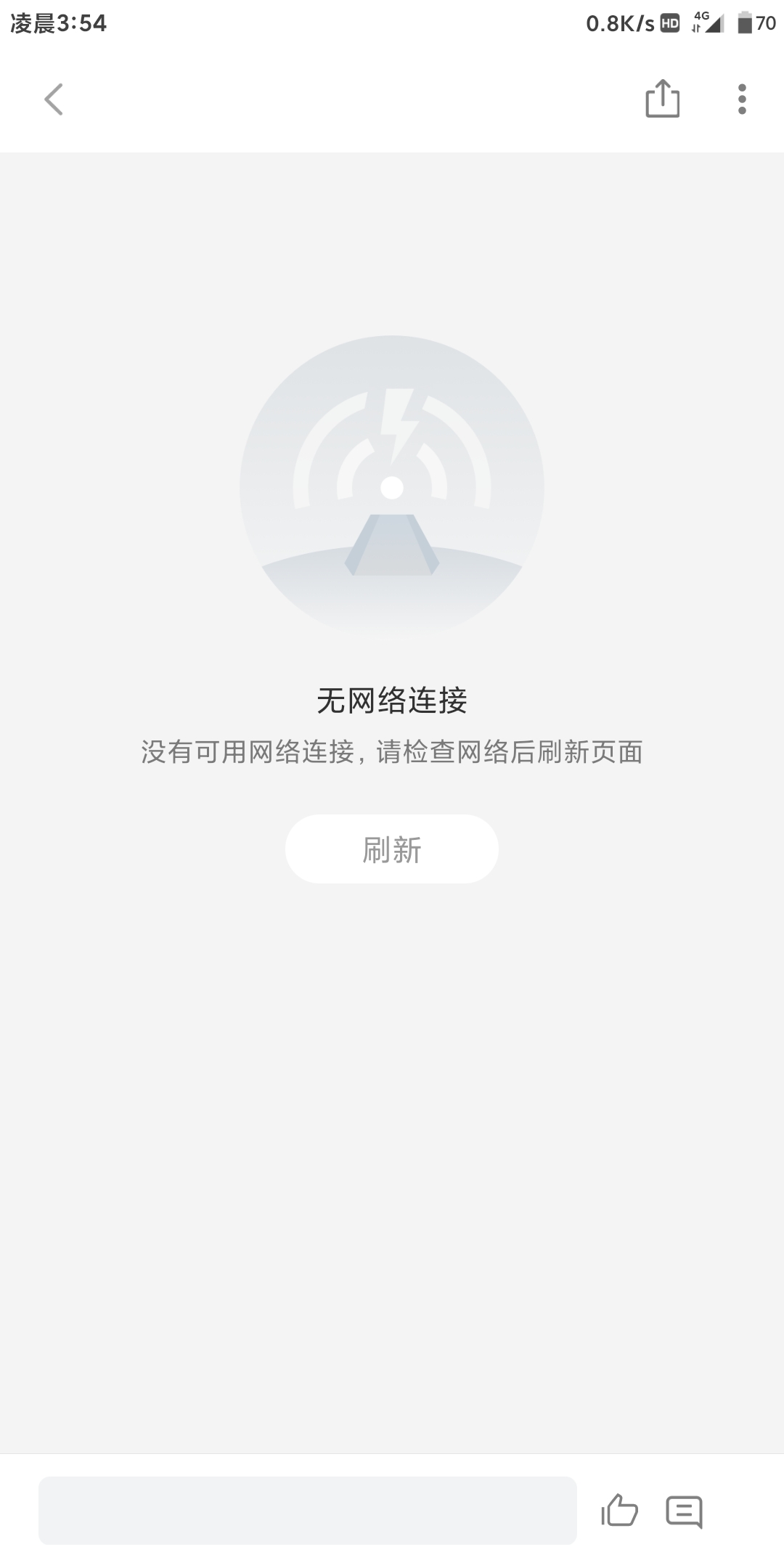Go back using the top-left arrow
This screenshot has height=1568, width=784.
54,99
